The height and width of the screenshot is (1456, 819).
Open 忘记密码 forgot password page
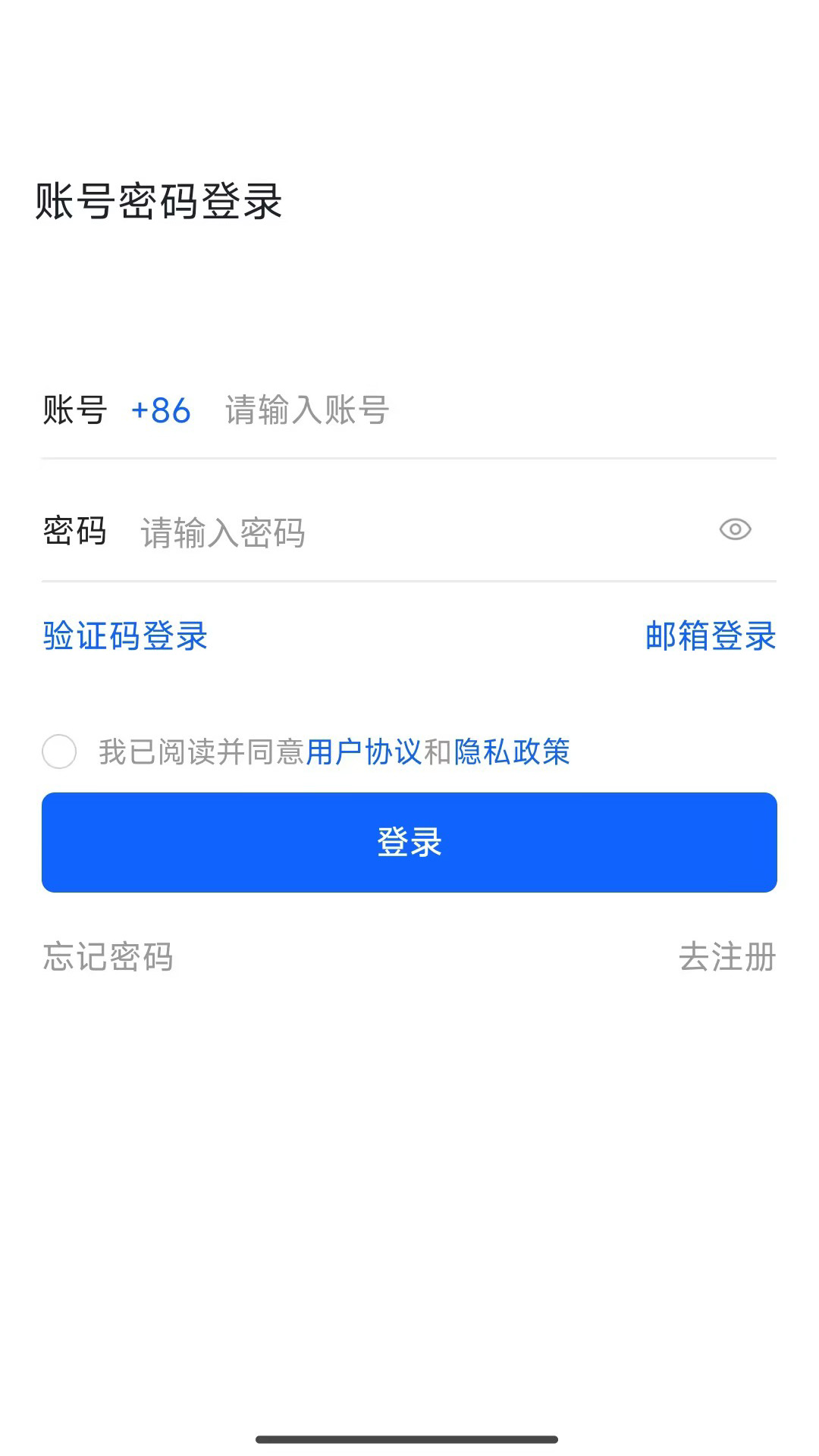pyautogui.click(x=108, y=958)
